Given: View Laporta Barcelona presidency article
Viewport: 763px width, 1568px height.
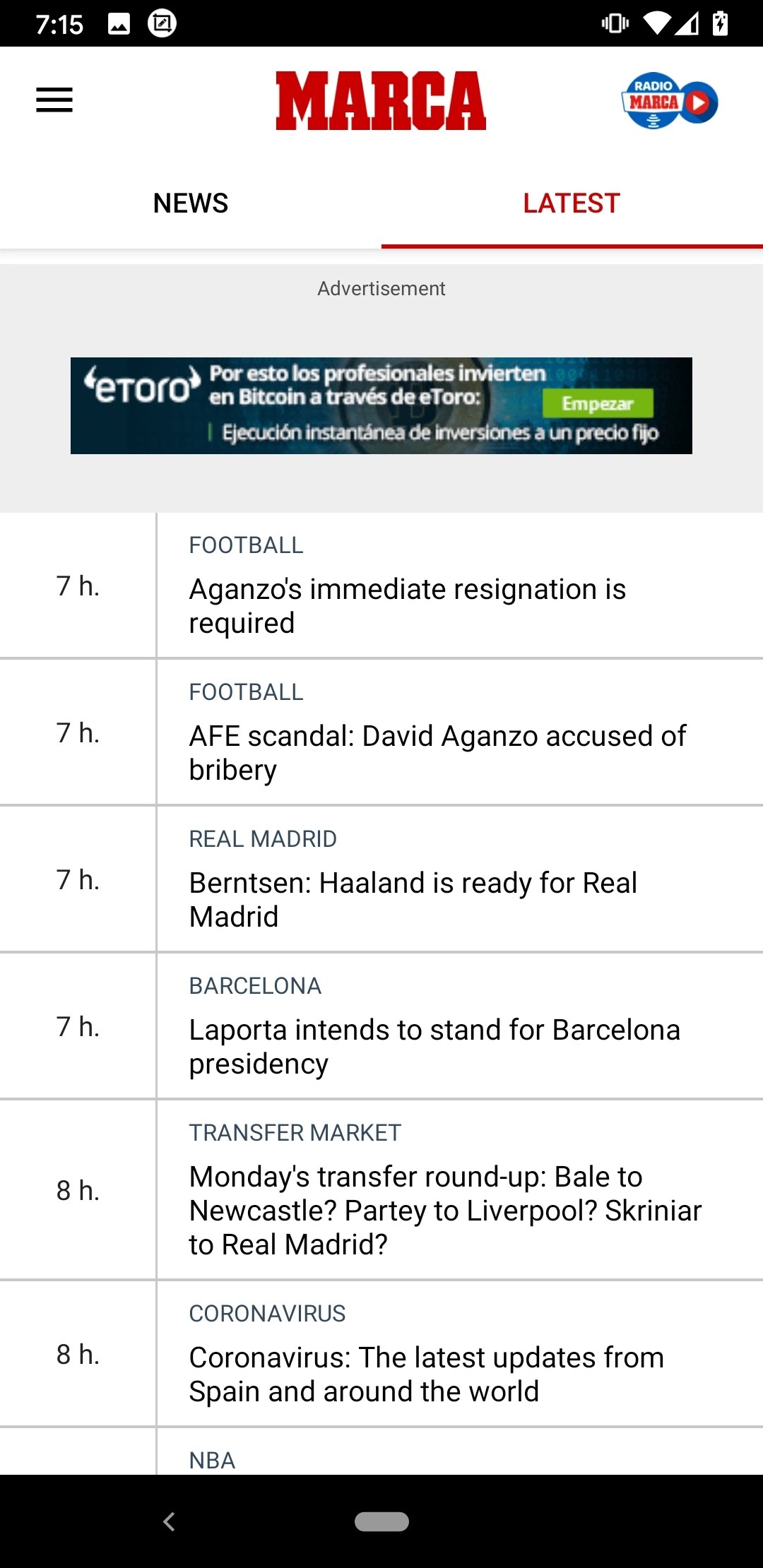Looking at the screenshot, I should tap(381, 1026).
